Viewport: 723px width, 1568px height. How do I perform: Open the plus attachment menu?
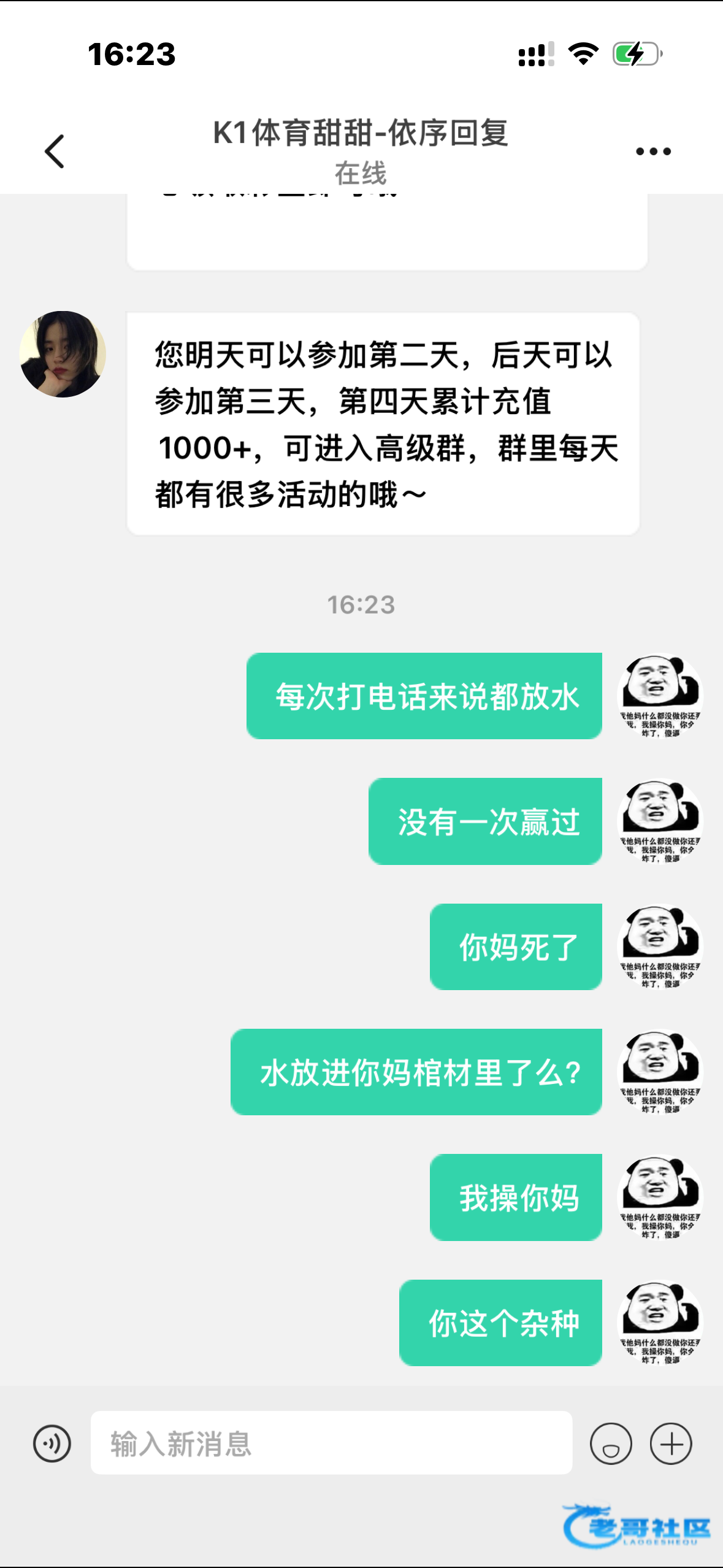click(x=671, y=1443)
